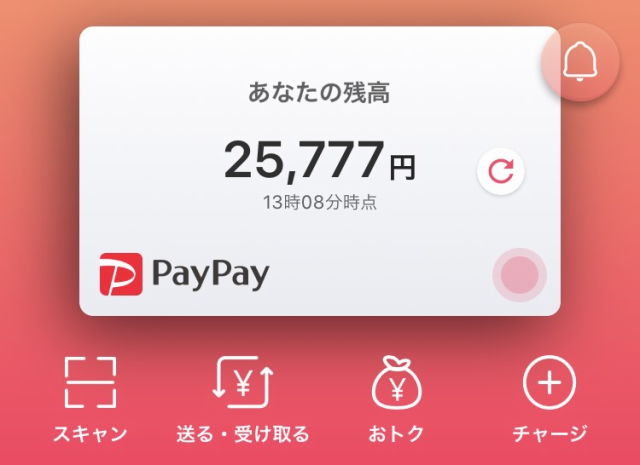Tap the pink circle button on balance card
640x465 pixels.
(520, 275)
